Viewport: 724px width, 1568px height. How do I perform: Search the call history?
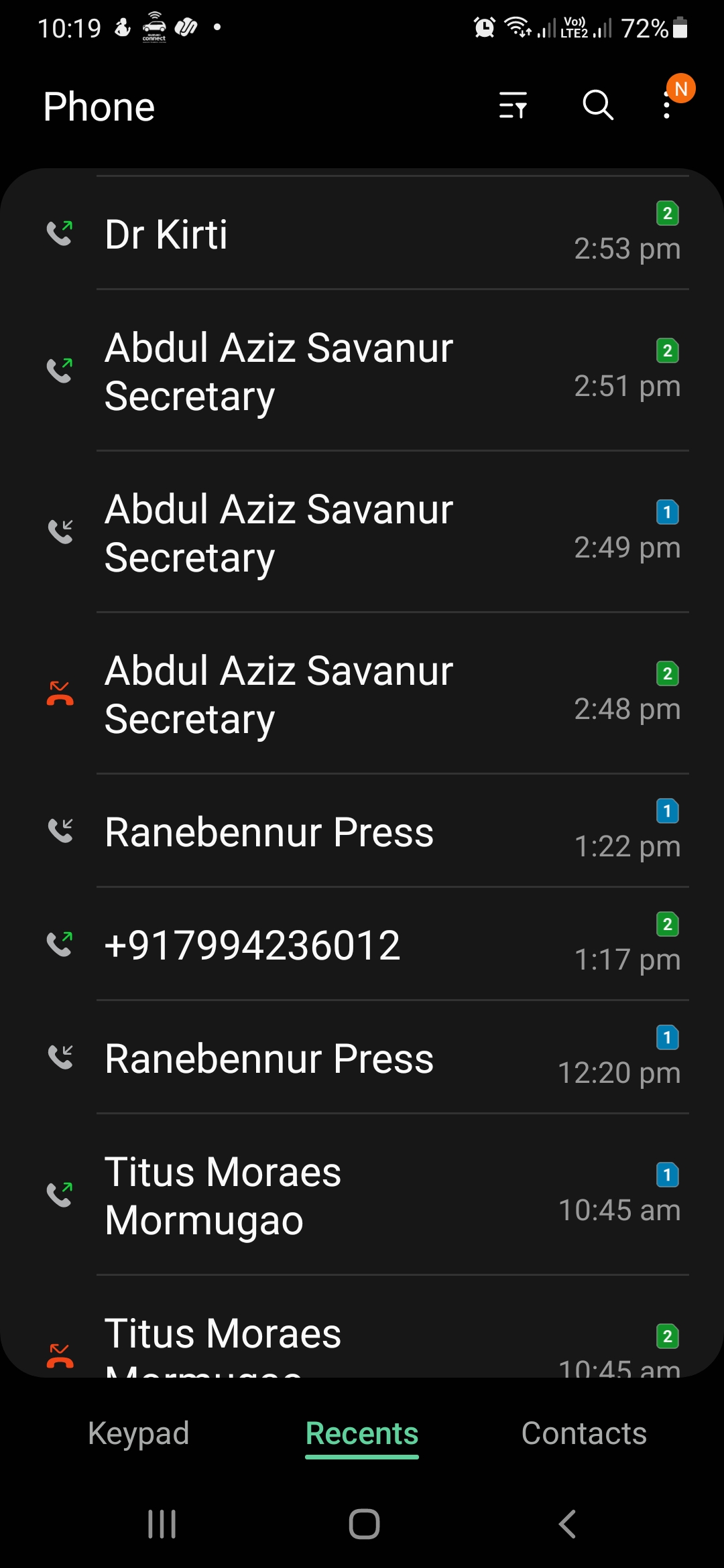coord(597,106)
